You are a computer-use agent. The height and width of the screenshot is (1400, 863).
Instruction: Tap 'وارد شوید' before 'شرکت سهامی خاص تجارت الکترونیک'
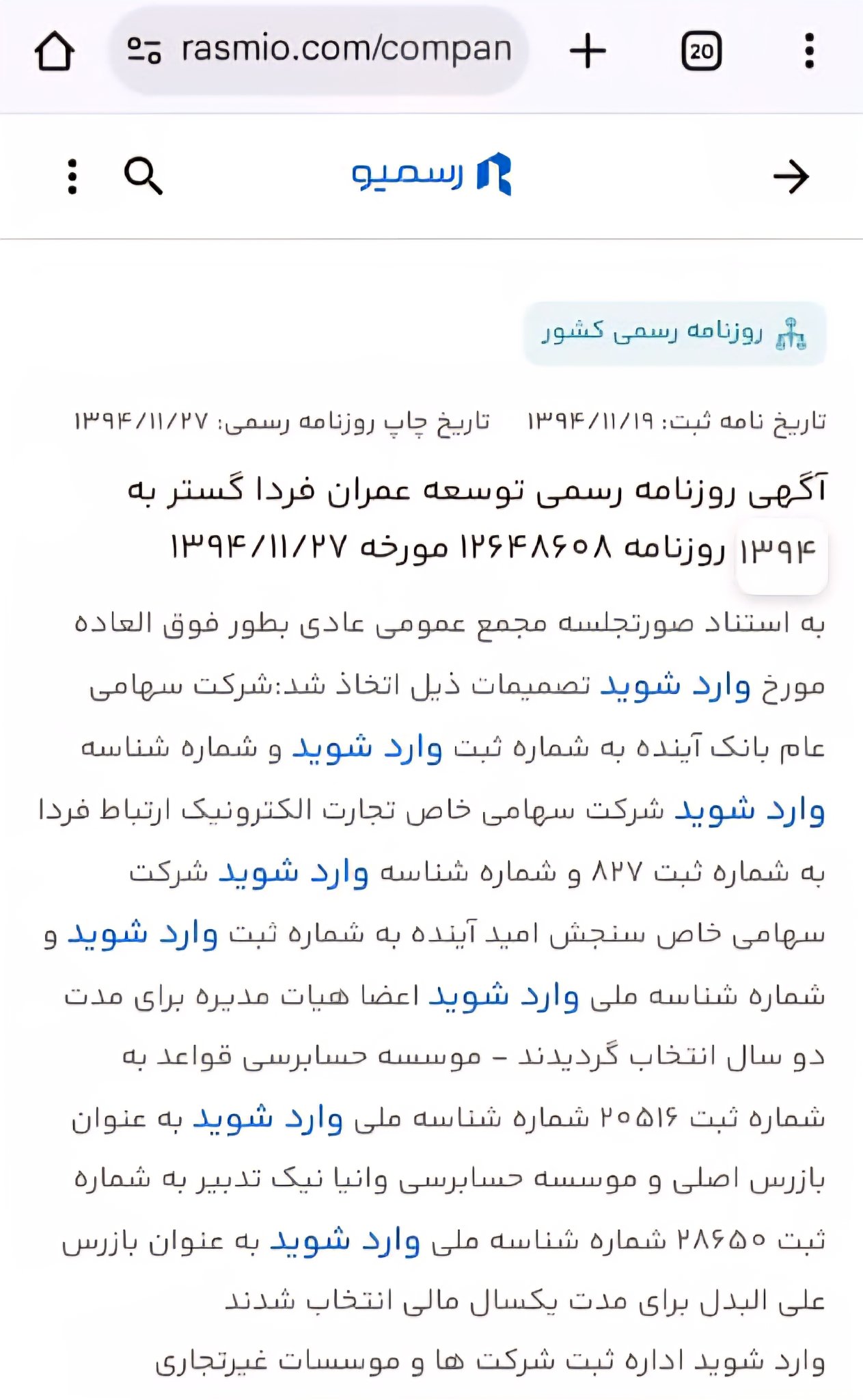[x=750, y=810]
